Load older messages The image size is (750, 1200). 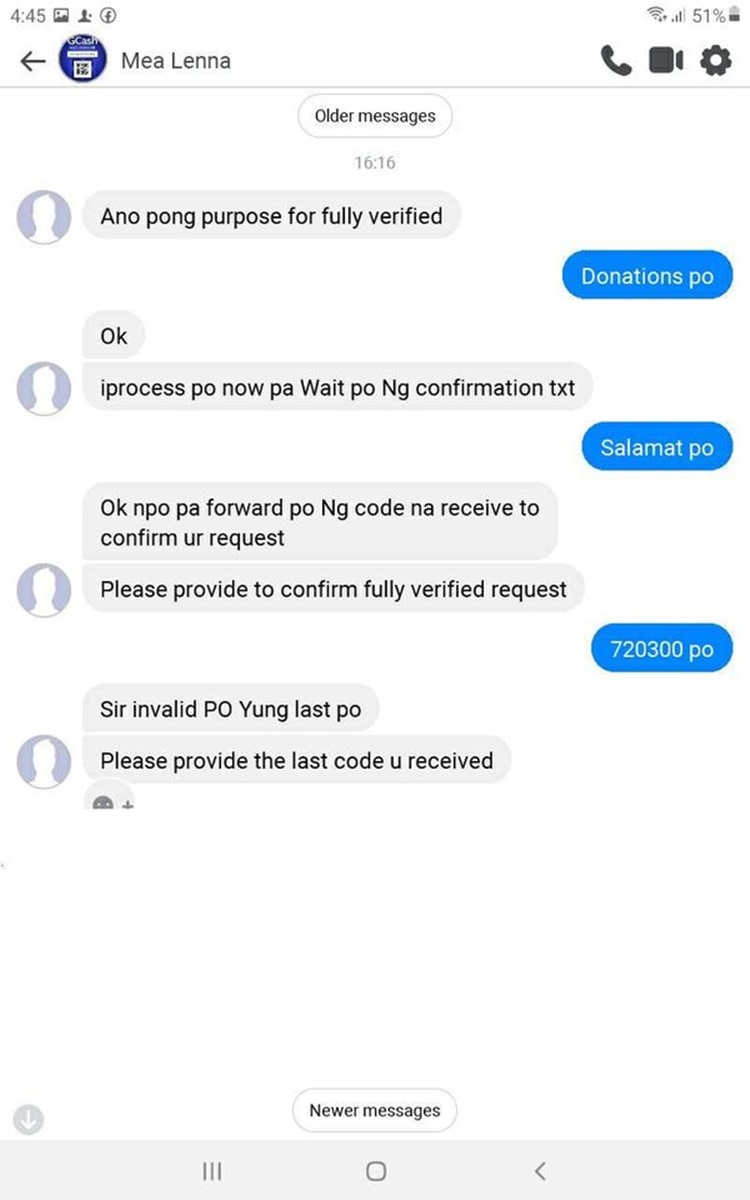pos(375,116)
